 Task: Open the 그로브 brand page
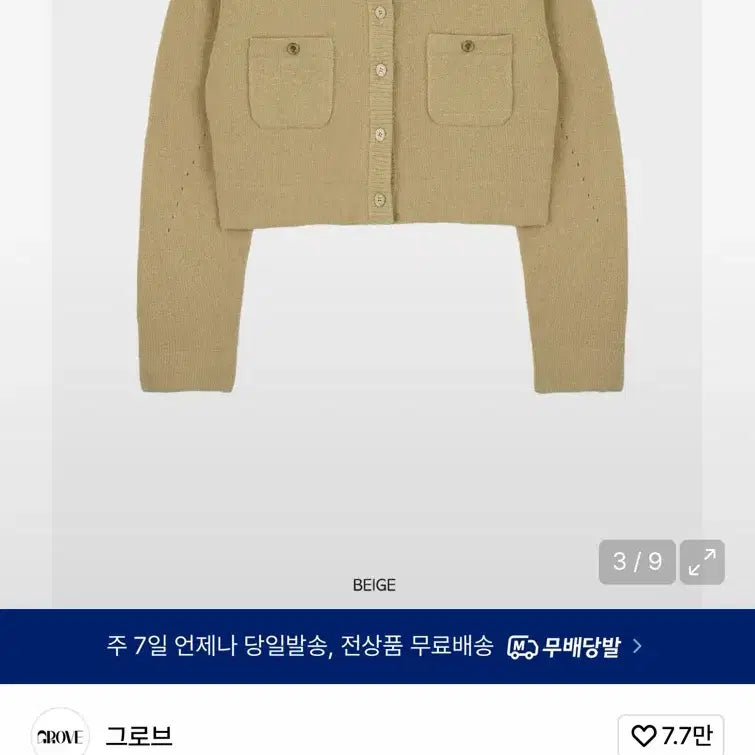tap(140, 737)
